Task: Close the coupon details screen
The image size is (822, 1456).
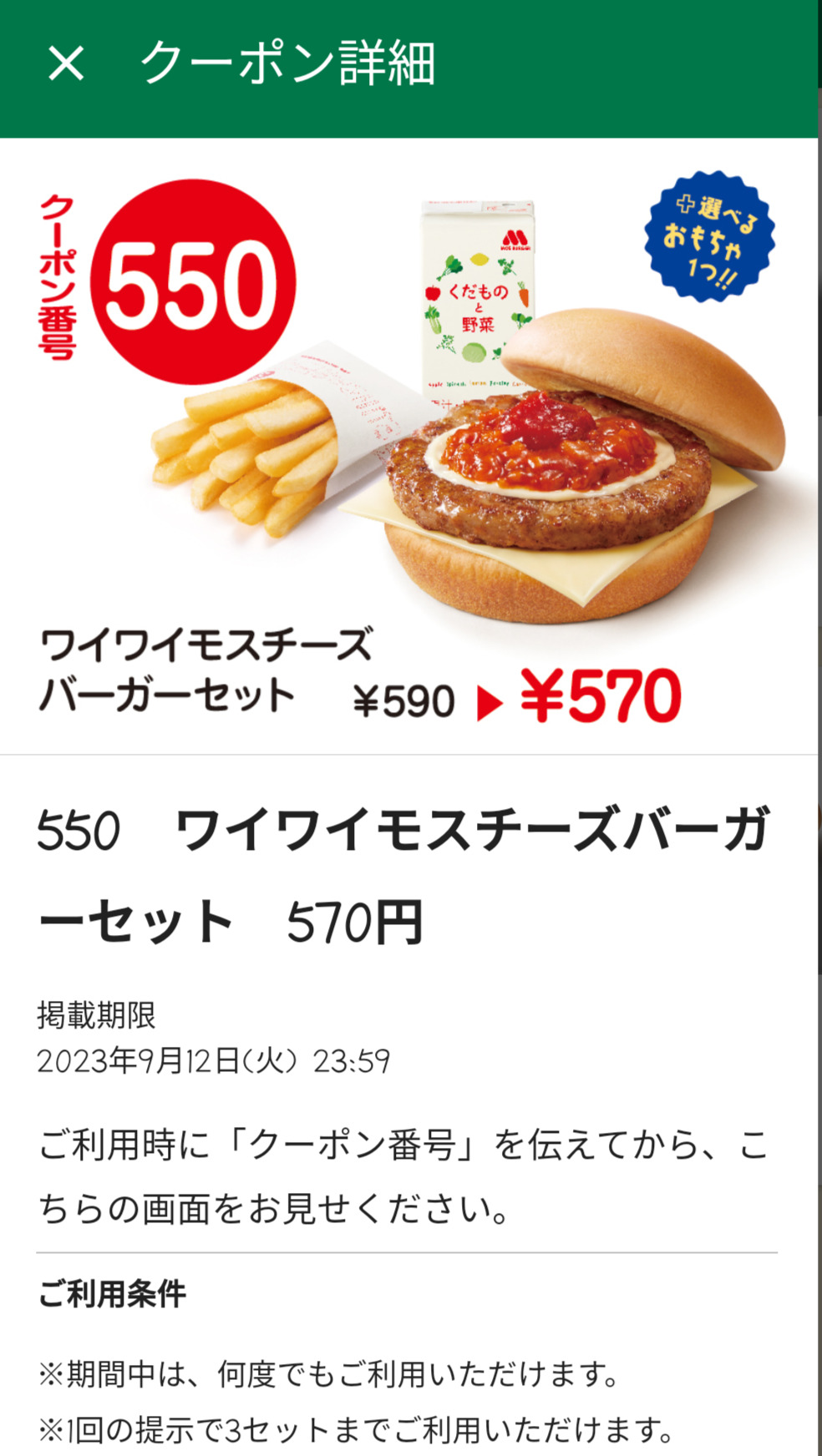Action: click(66, 63)
